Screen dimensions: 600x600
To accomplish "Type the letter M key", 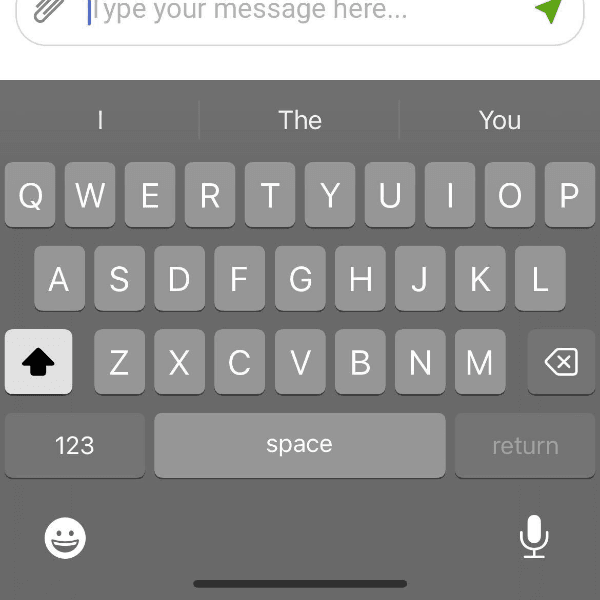I will (480, 362).
